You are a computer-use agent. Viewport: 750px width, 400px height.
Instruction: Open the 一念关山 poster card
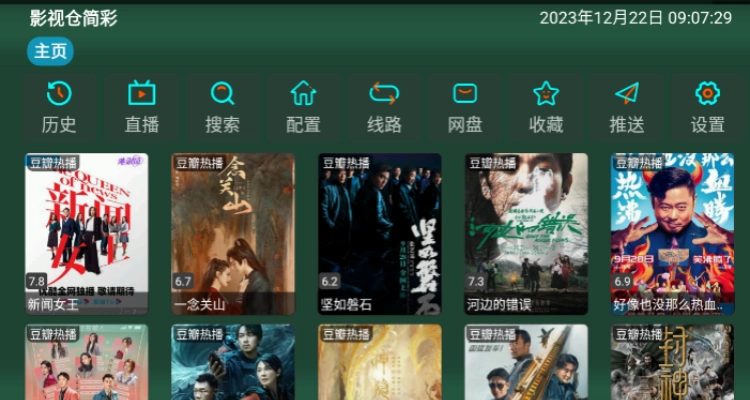click(x=233, y=234)
